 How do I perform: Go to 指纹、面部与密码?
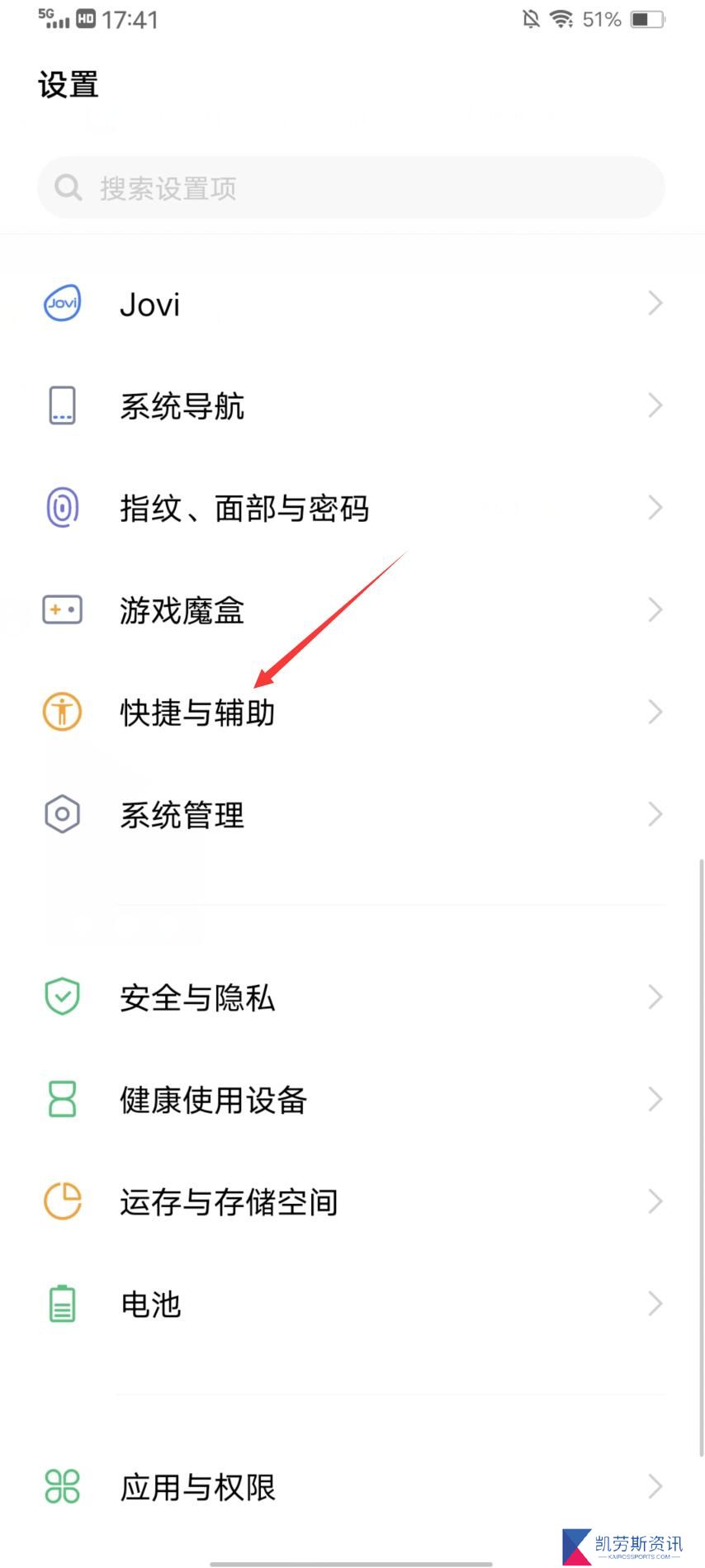(352, 508)
